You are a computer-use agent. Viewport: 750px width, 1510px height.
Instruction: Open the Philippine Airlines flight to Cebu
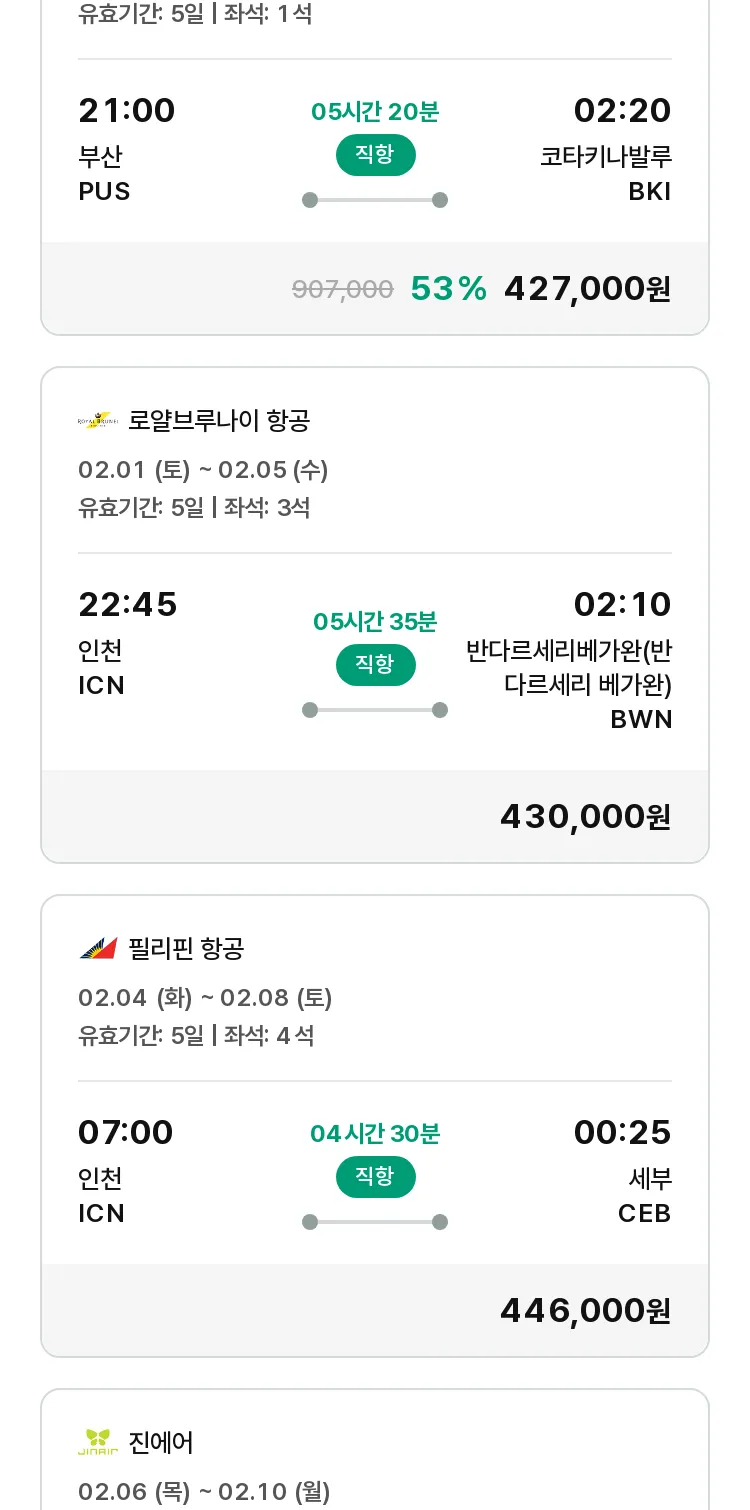click(375, 1126)
